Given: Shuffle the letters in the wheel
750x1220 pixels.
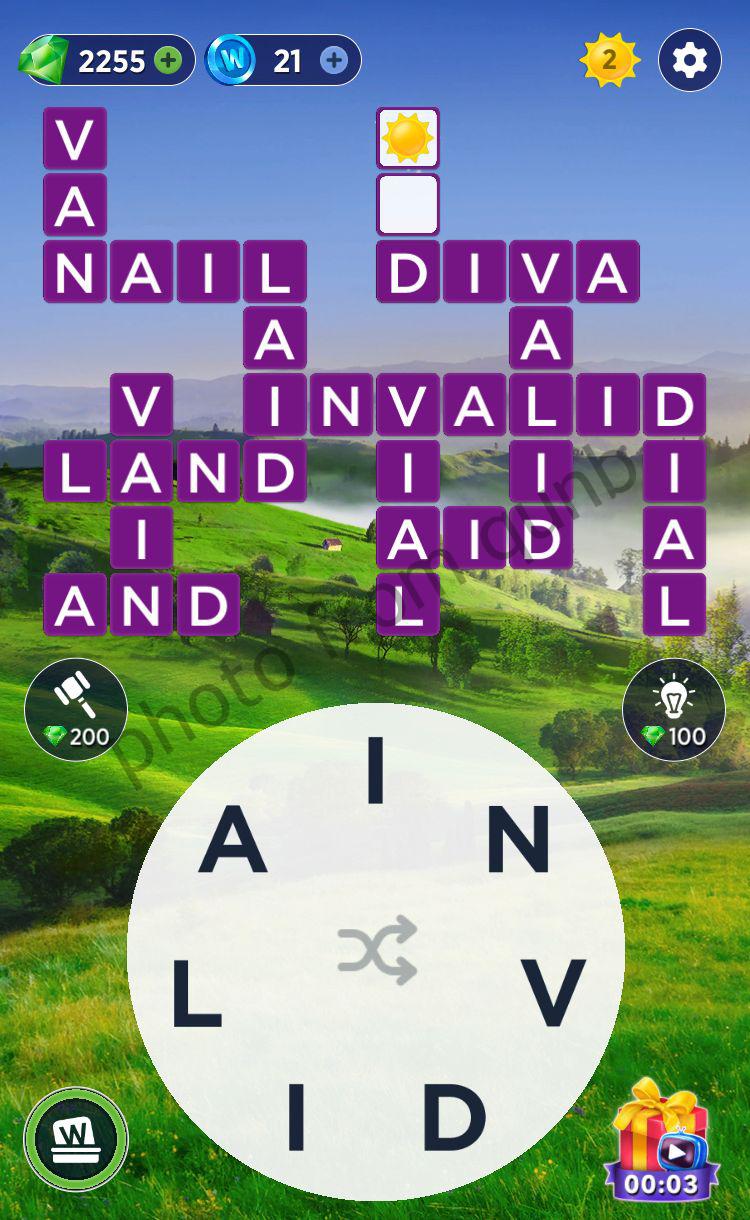Looking at the screenshot, I should [376, 949].
